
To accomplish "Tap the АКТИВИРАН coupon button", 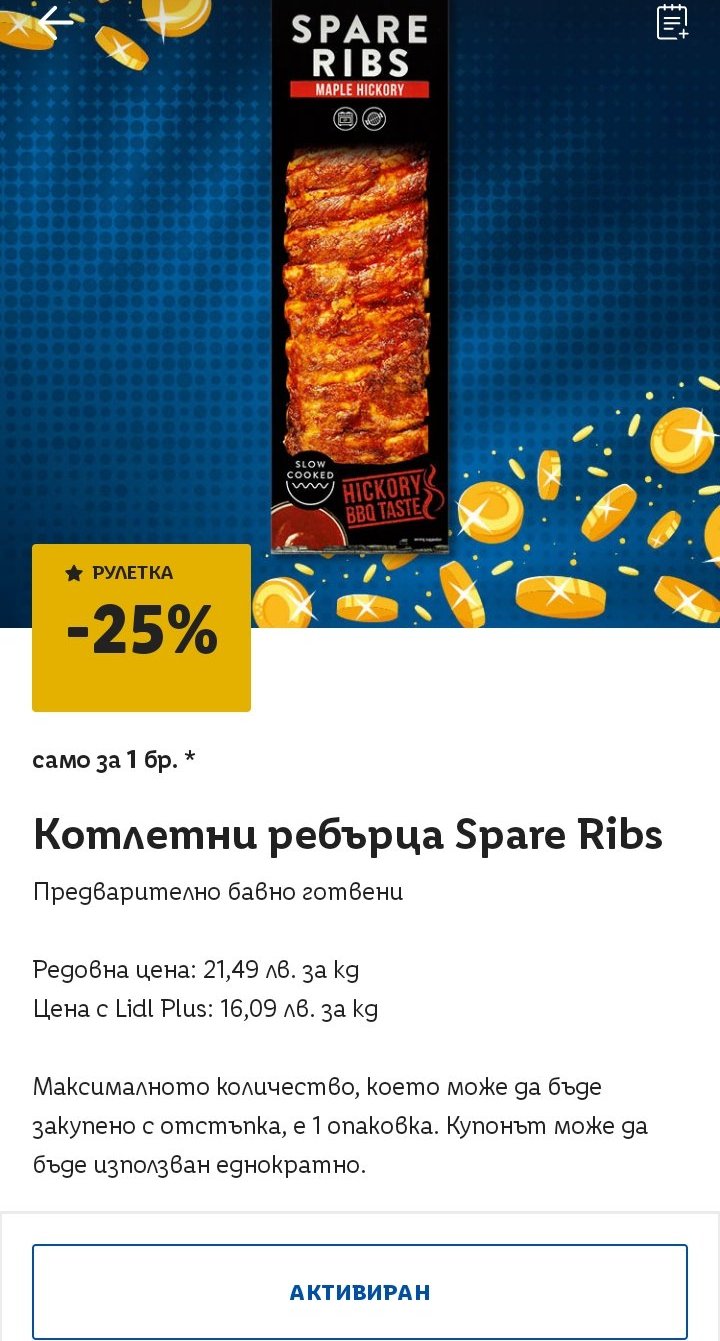I will pyautogui.click(x=360, y=1291).
